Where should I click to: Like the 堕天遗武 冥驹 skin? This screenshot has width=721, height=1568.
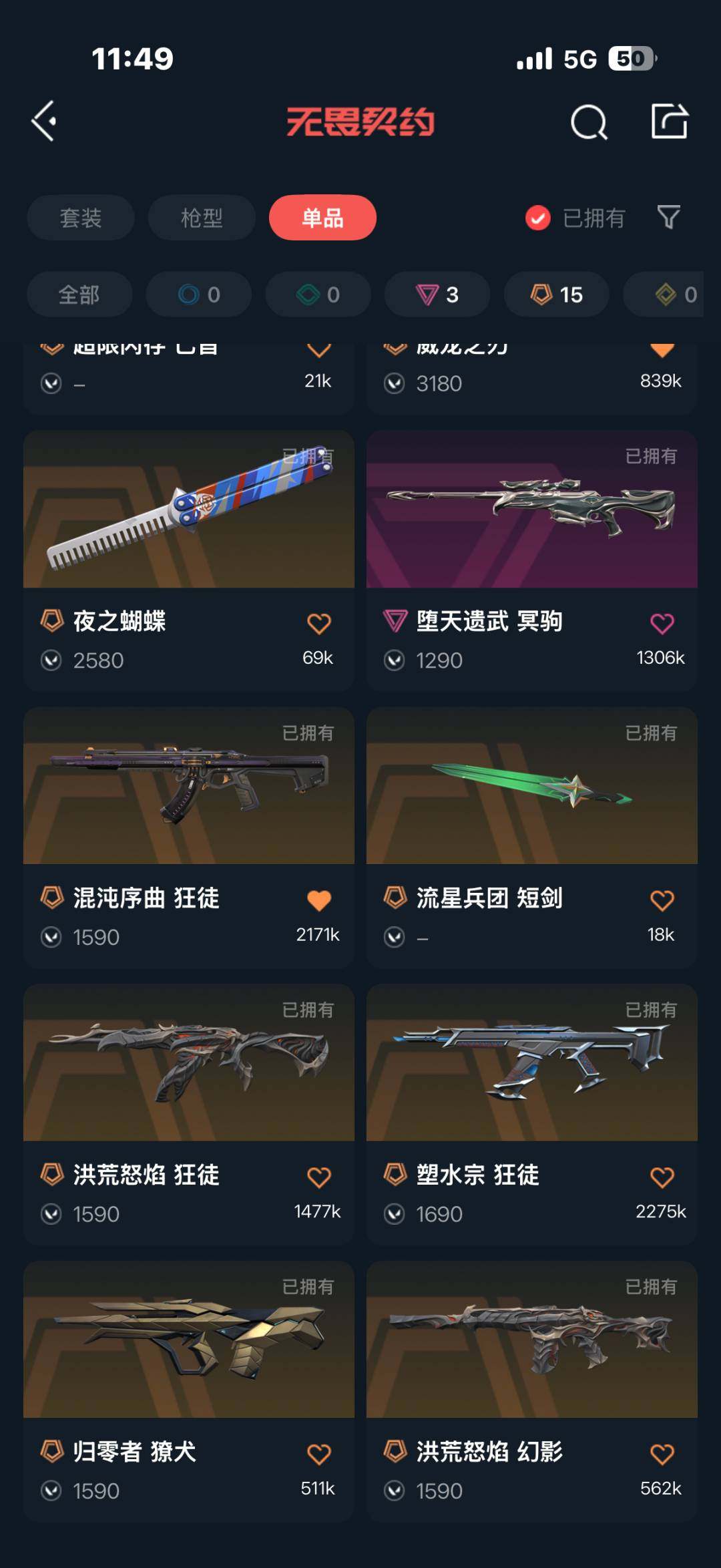point(662,624)
